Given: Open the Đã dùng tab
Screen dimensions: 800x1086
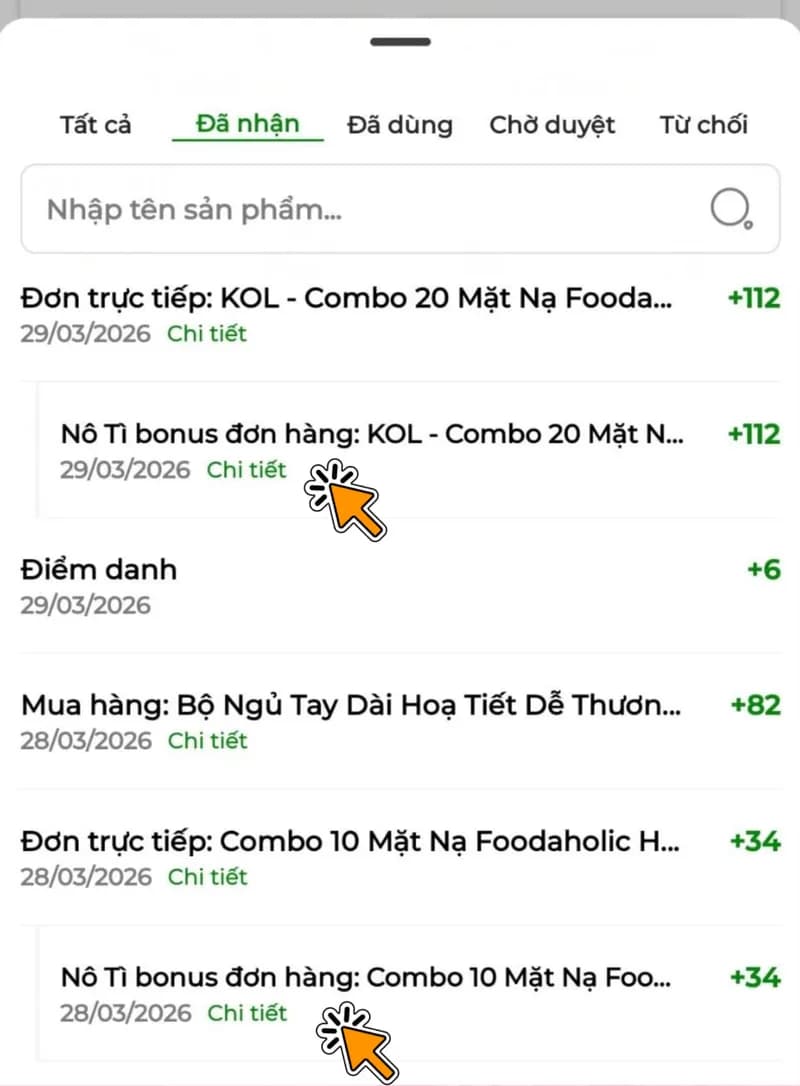Looking at the screenshot, I should pyautogui.click(x=399, y=125).
